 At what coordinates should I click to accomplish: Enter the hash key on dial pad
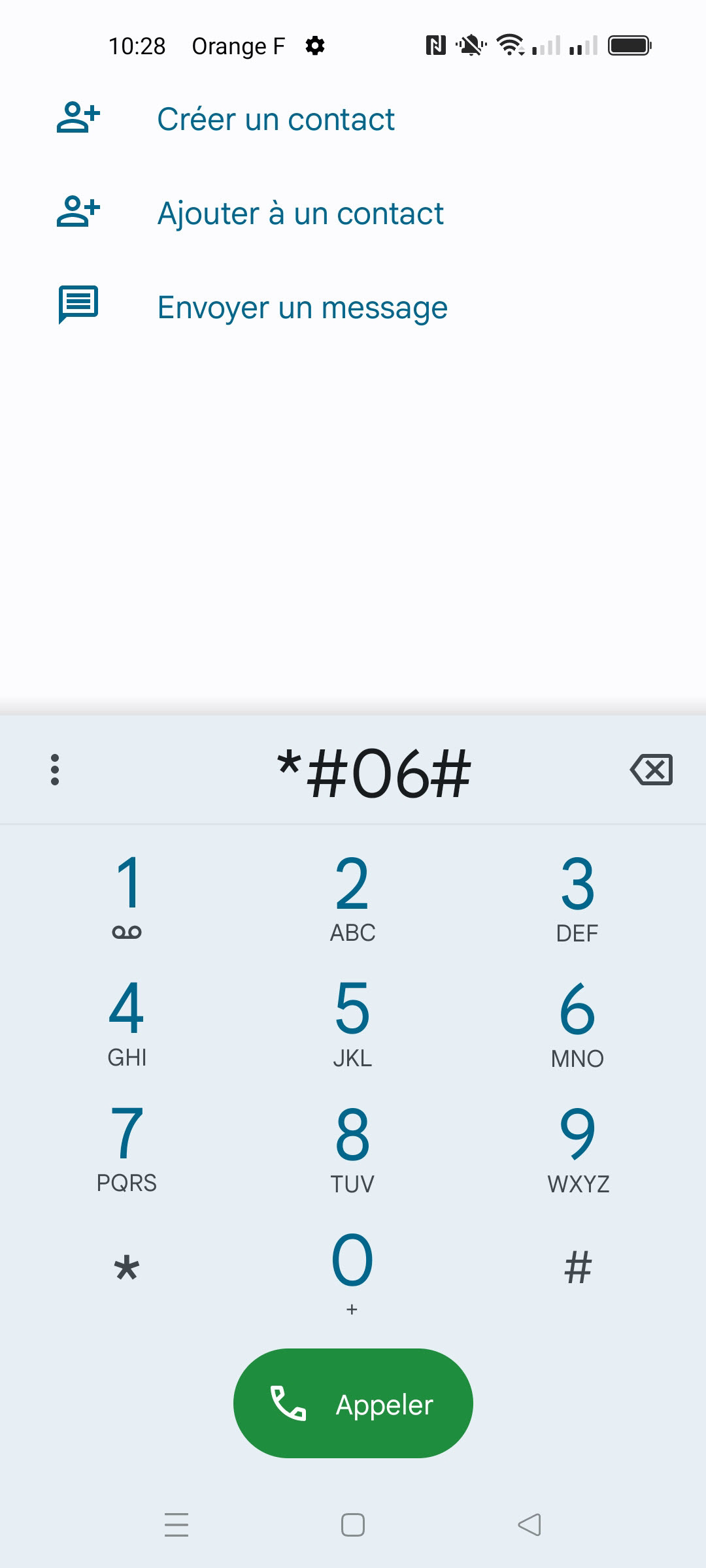click(578, 1269)
